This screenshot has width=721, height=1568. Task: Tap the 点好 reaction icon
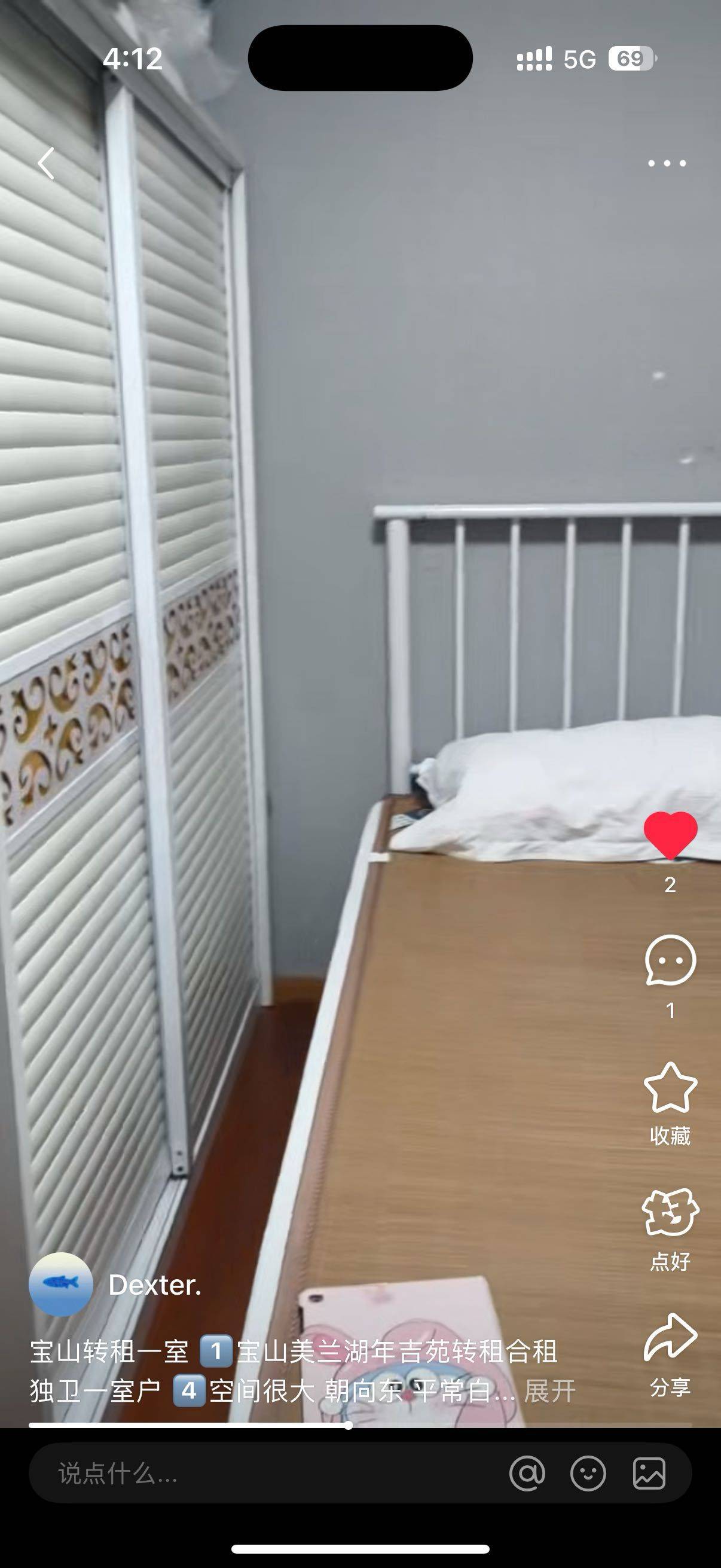point(670,1213)
